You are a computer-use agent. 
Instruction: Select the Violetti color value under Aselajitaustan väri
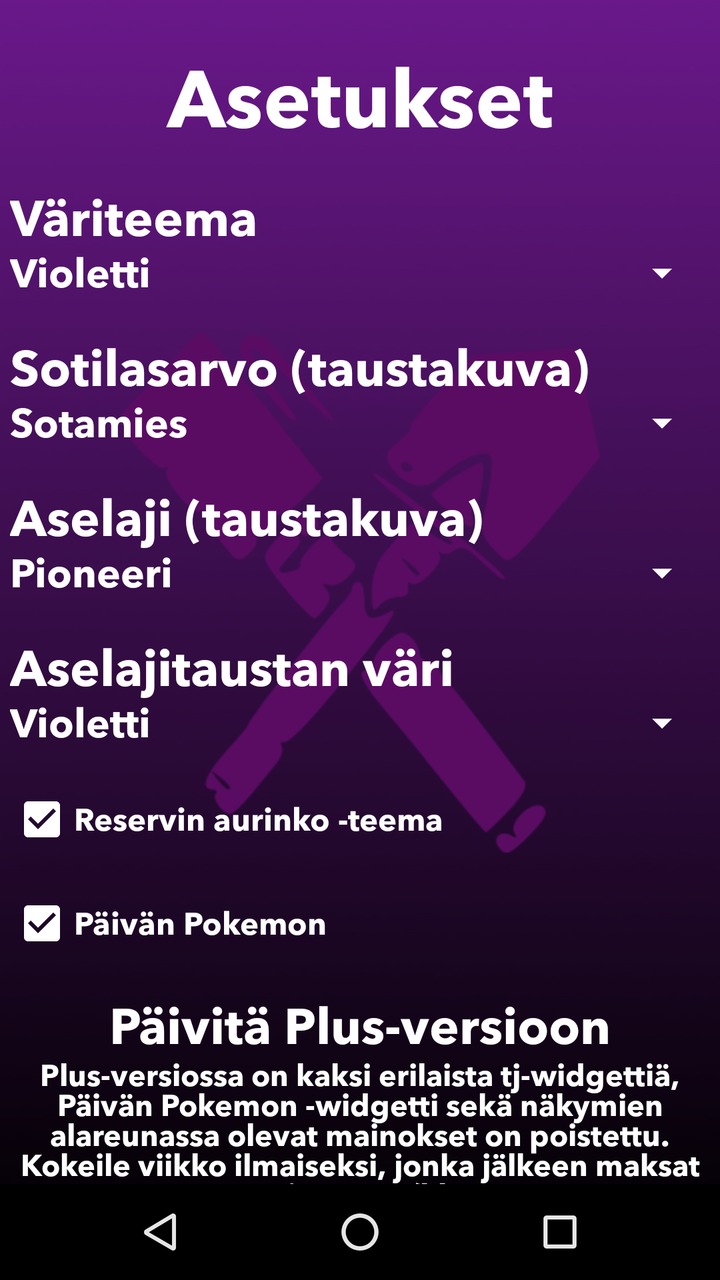point(80,724)
